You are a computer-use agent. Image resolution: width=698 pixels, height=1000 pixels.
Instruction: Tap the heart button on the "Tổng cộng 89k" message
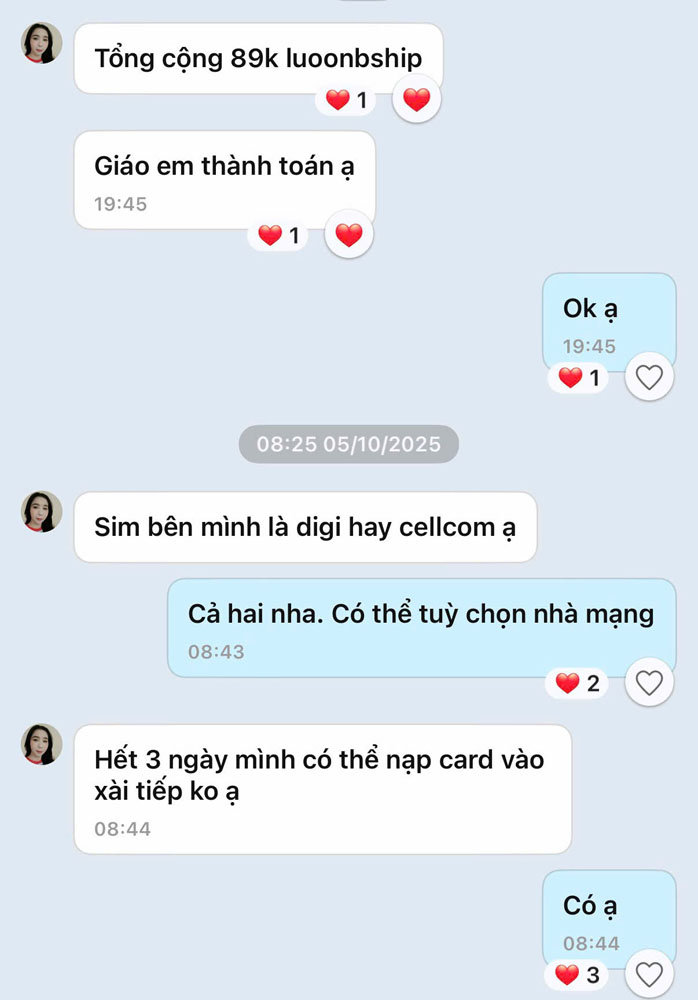click(416, 100)
